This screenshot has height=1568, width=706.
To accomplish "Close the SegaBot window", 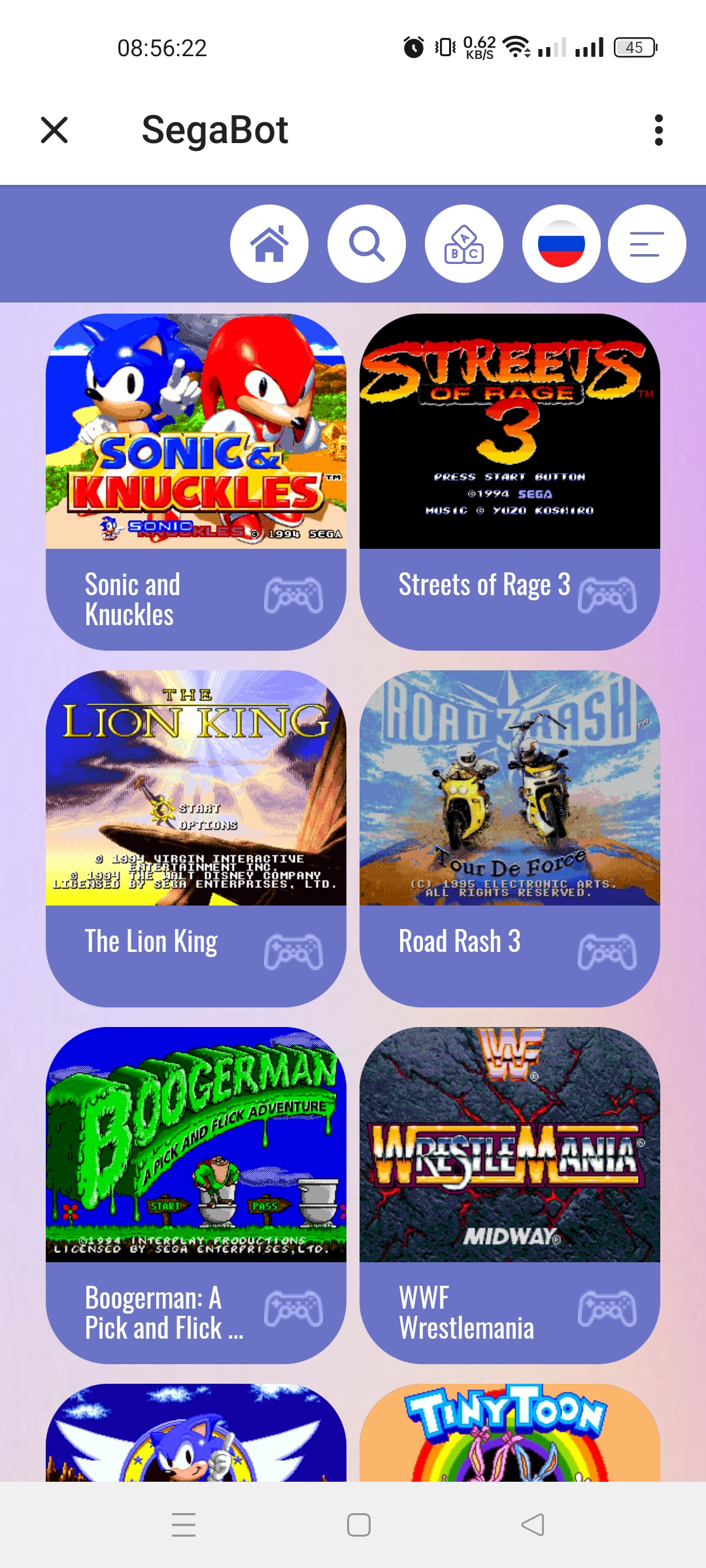I will [x=54, y=130].
